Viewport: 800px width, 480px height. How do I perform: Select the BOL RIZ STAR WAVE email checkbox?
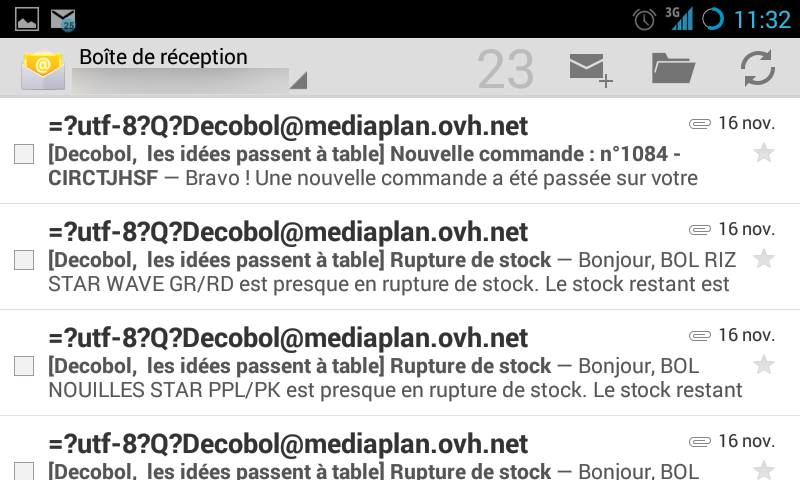[24, 260]
